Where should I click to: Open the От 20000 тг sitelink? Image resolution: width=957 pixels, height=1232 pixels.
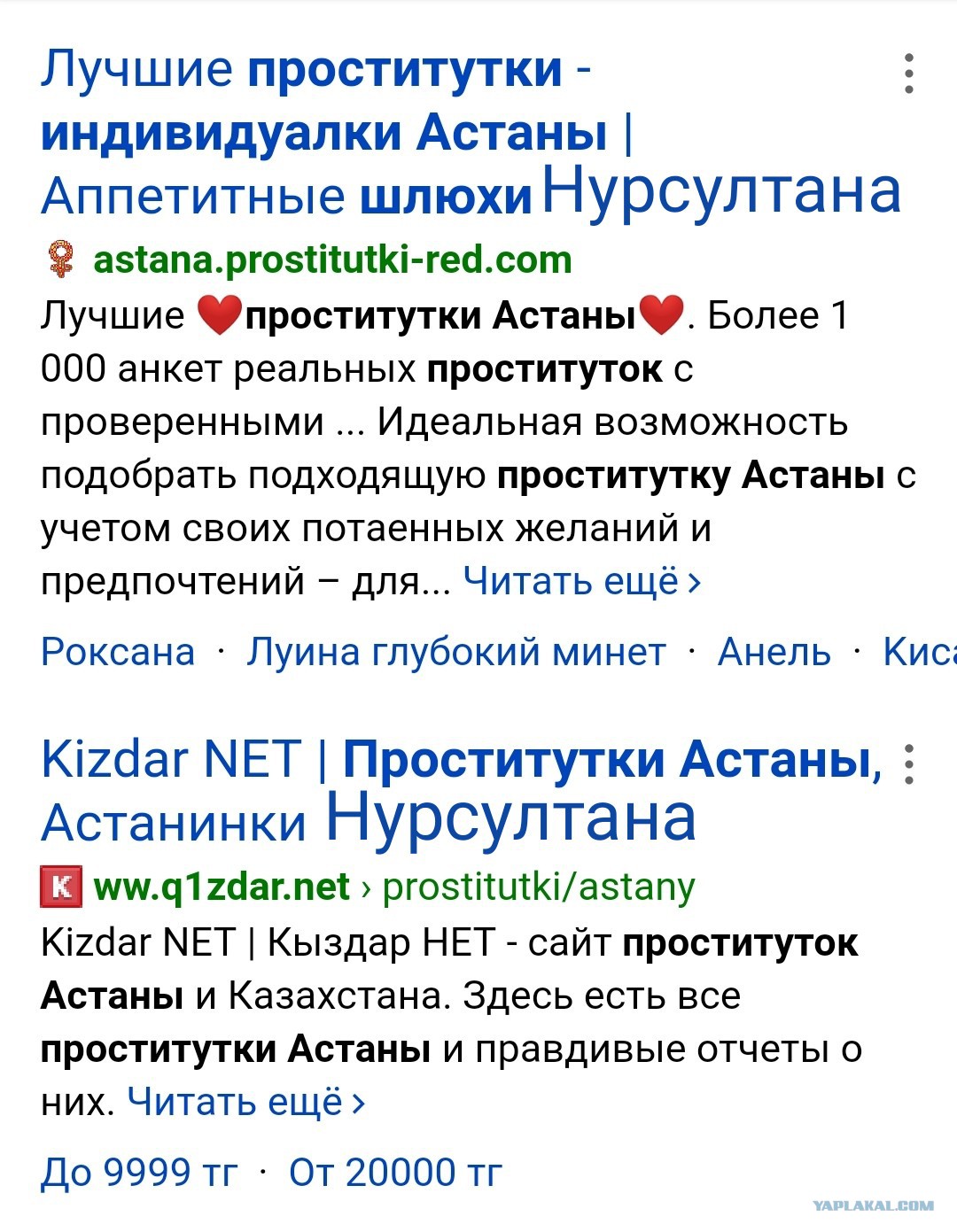point(395,1173)
